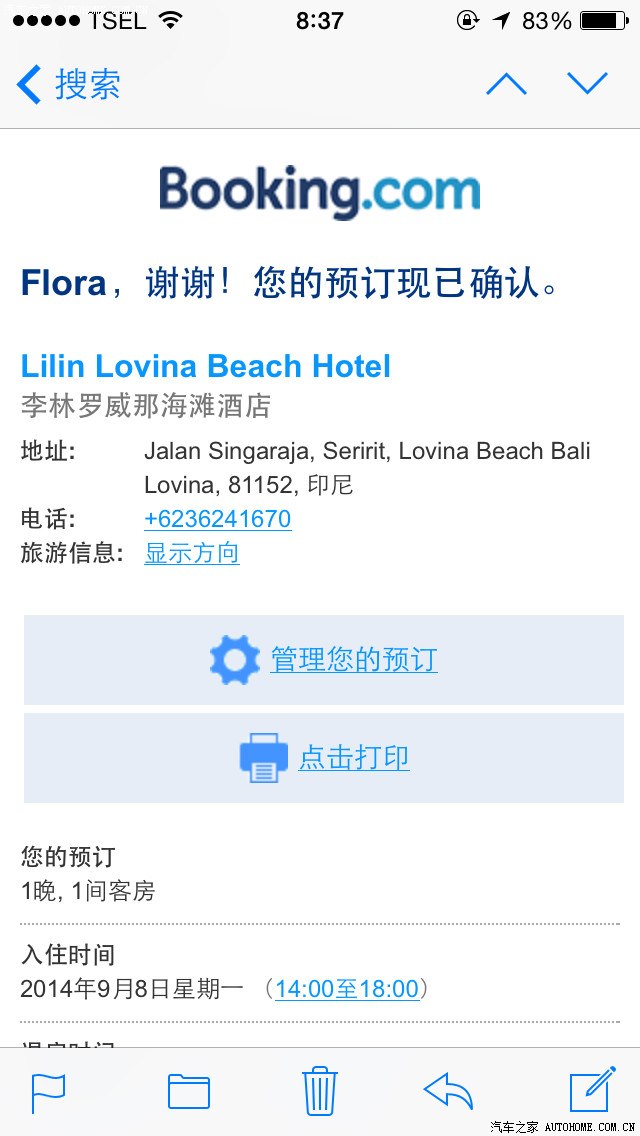Viewport: 640px width, 1136px height.
Task: Compose a new email
Action: [x=591, y=1091]
